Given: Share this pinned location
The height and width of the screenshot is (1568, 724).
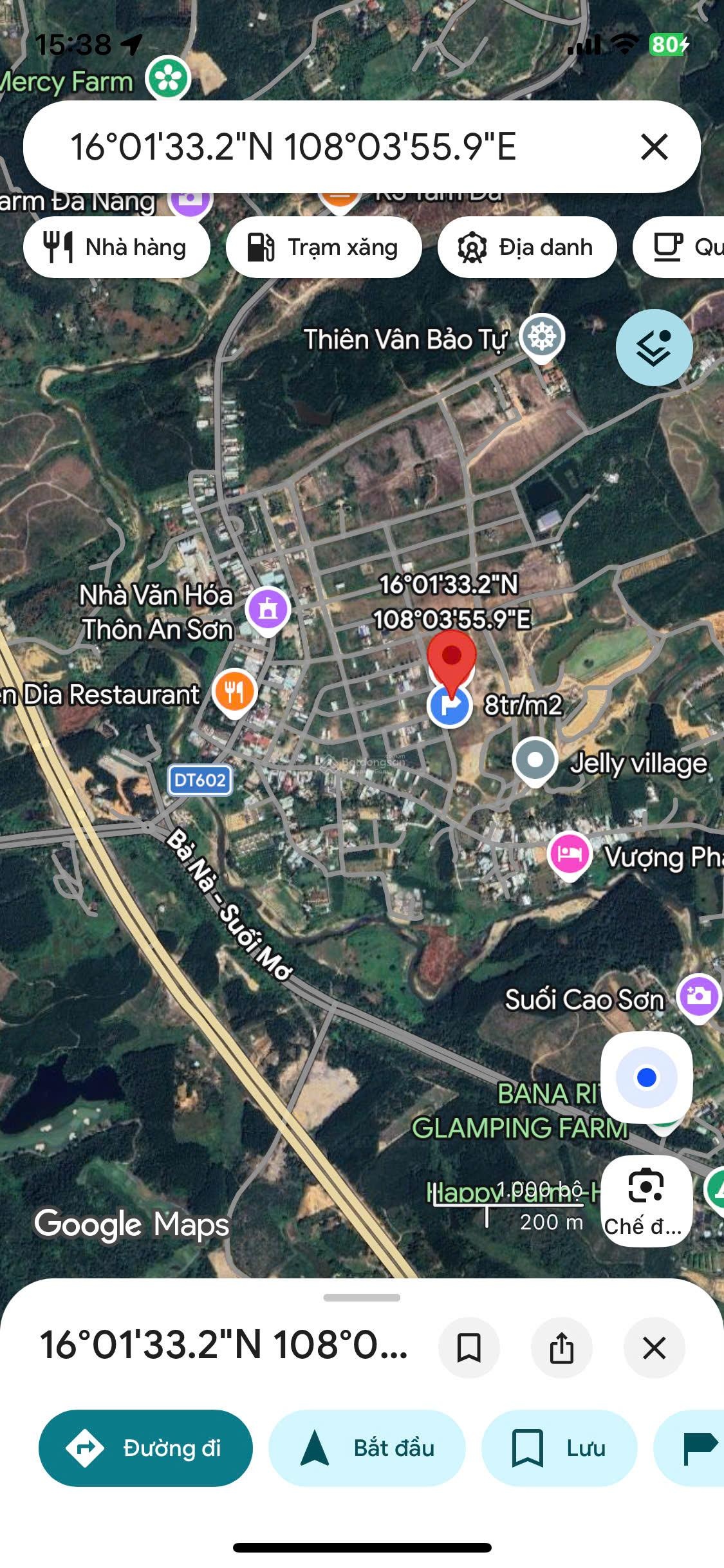Looking at the screenshot, I should 561,1347.
